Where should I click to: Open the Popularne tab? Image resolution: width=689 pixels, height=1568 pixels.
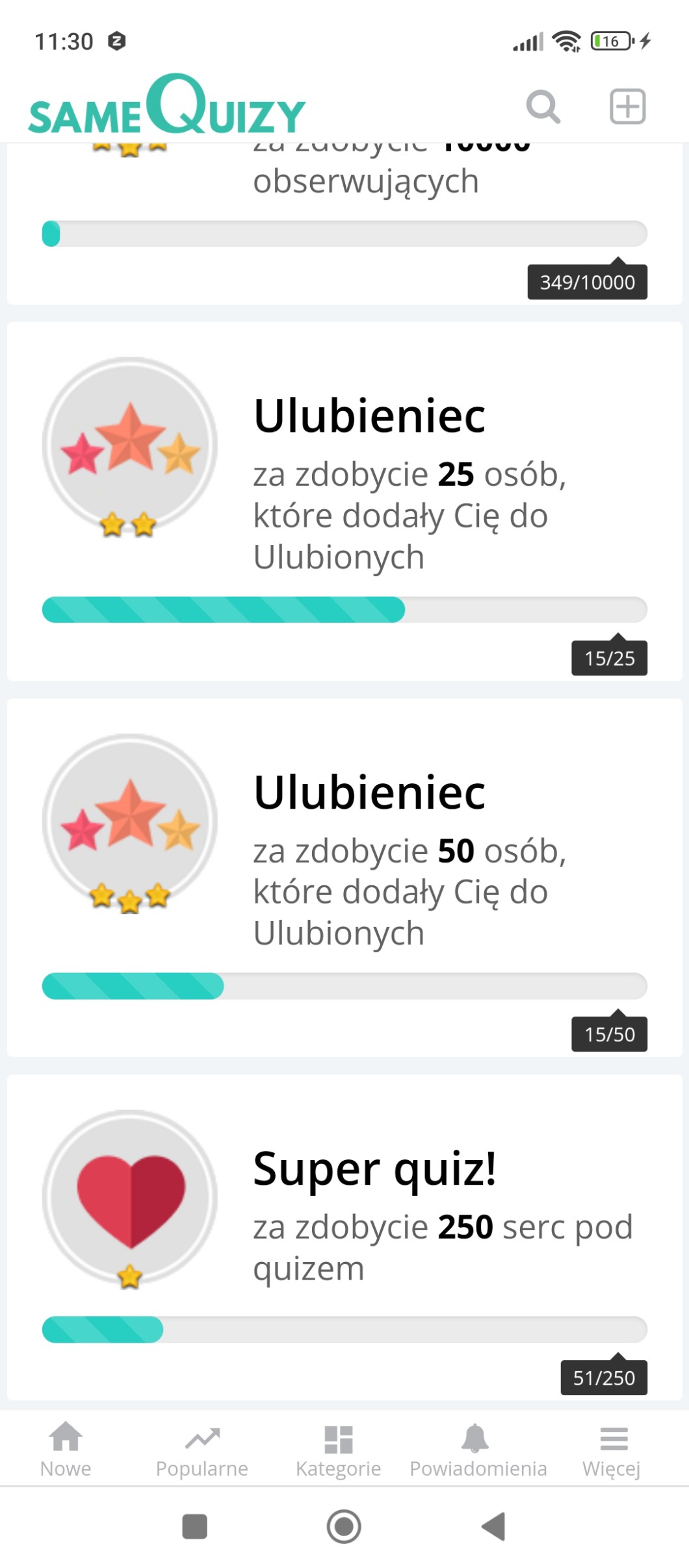202,1448
